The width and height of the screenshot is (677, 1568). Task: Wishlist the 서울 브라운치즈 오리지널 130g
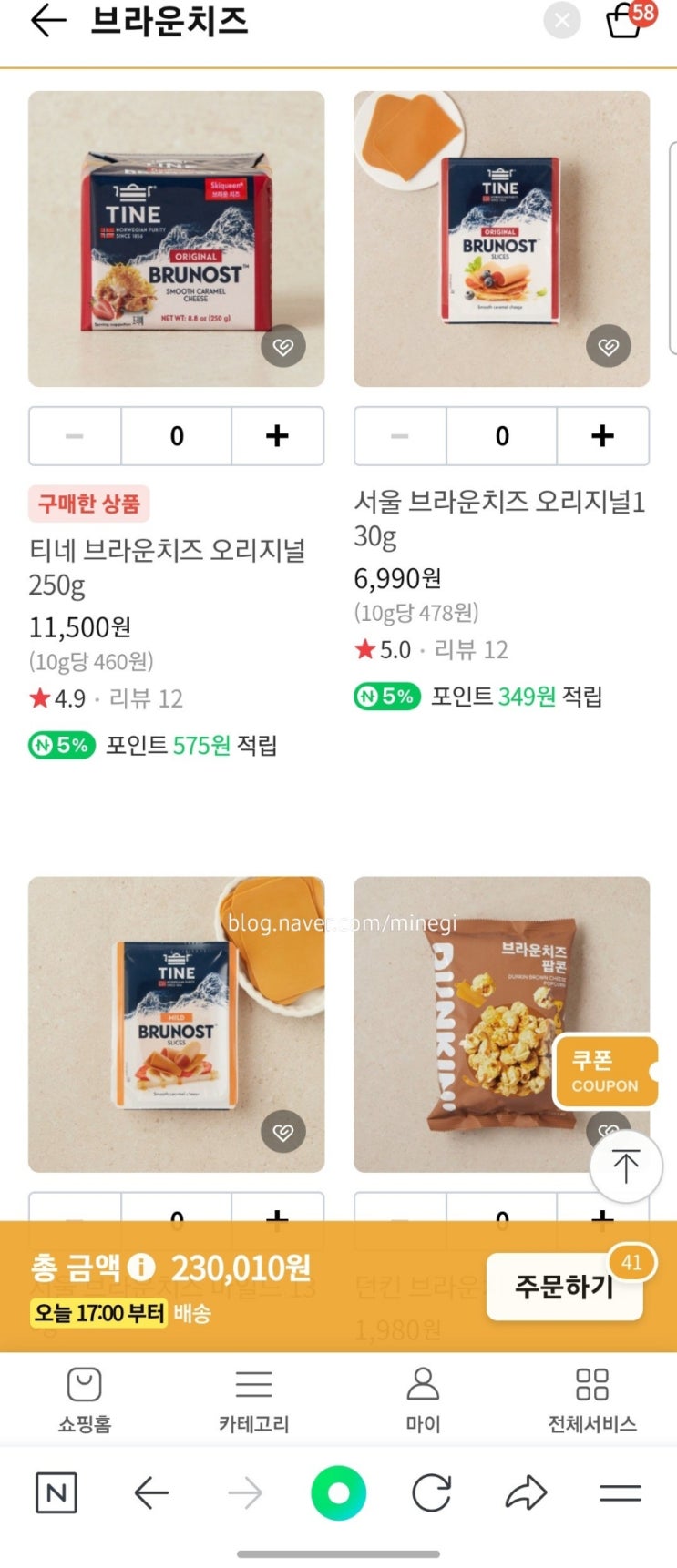click(609, 347)
